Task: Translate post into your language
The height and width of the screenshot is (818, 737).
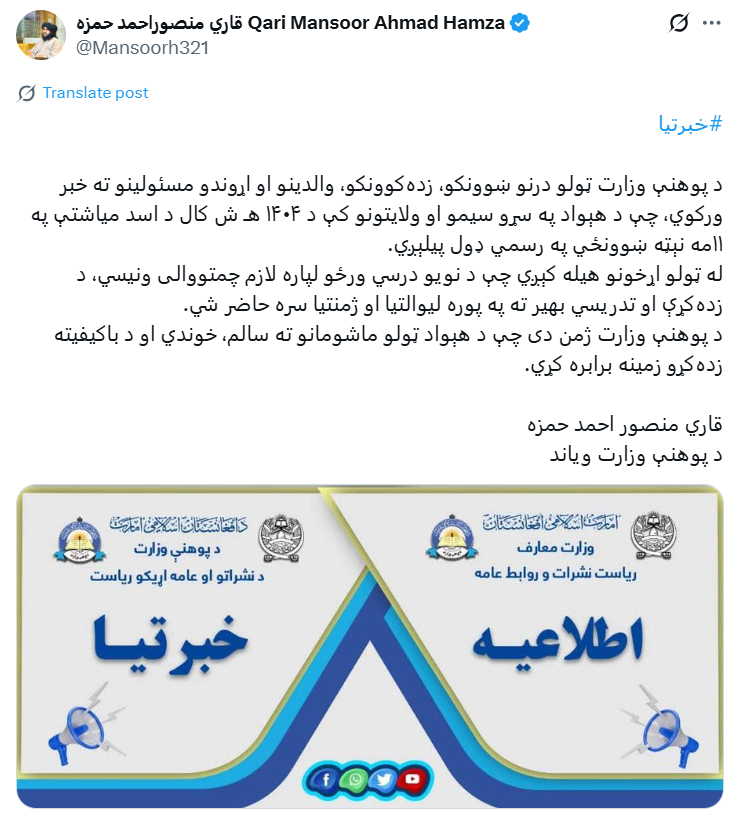Action: tap(95, 93)
